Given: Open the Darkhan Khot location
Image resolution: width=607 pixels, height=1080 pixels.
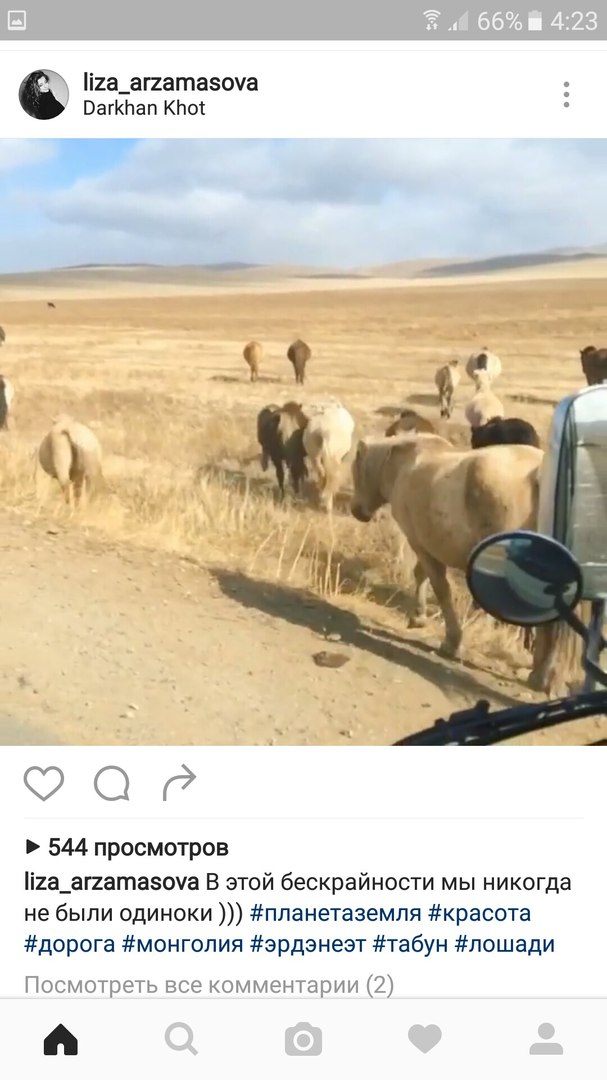Looking at the screenshot, I should point(144,108).
